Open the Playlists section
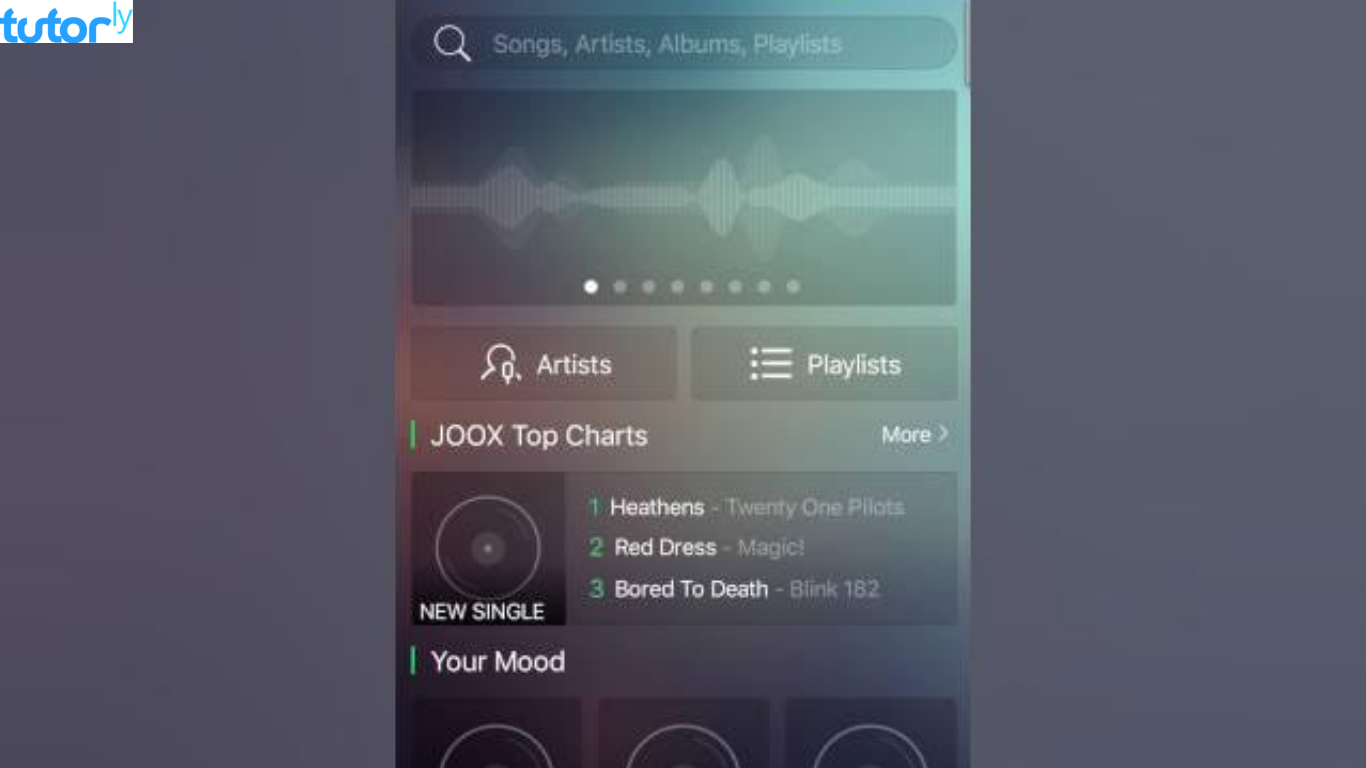1366x768 pixels. (x=824, y=365)
